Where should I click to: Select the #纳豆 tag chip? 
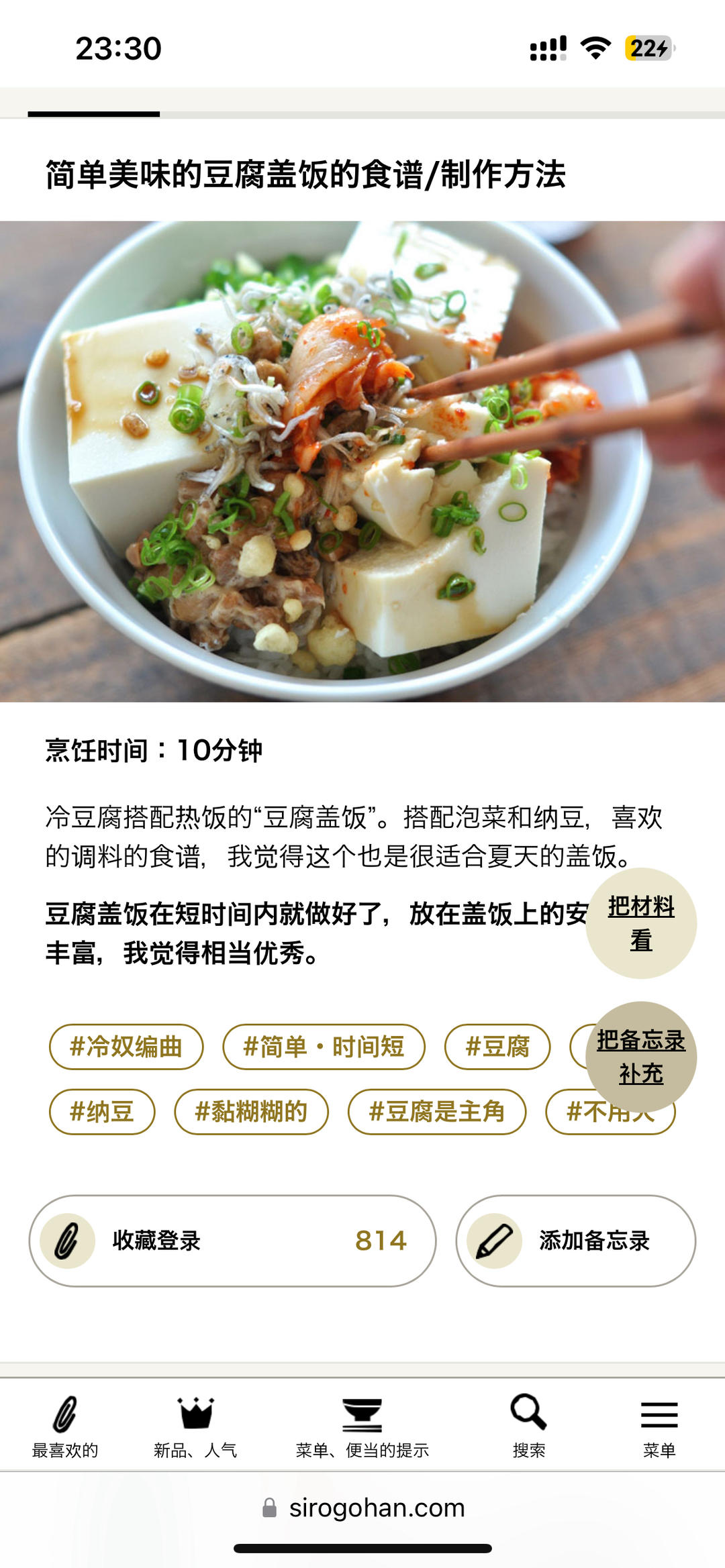[x=102, y=1112]
